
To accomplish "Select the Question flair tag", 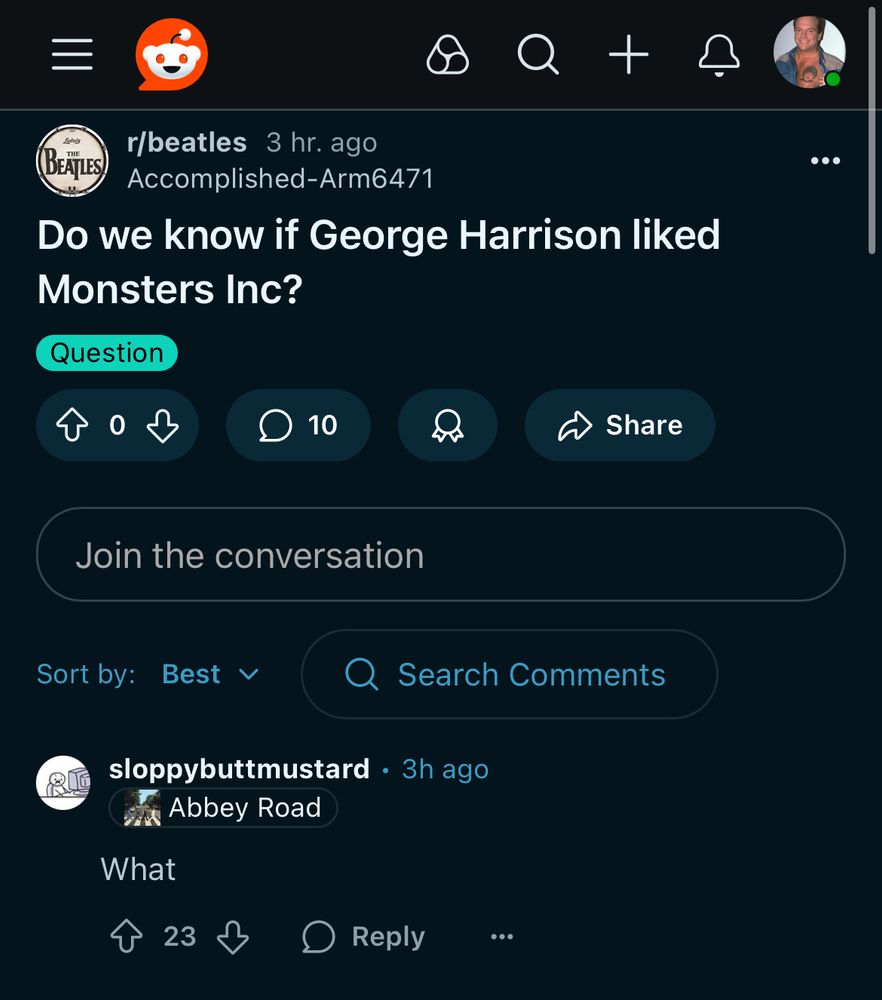I will coord(107,352).
